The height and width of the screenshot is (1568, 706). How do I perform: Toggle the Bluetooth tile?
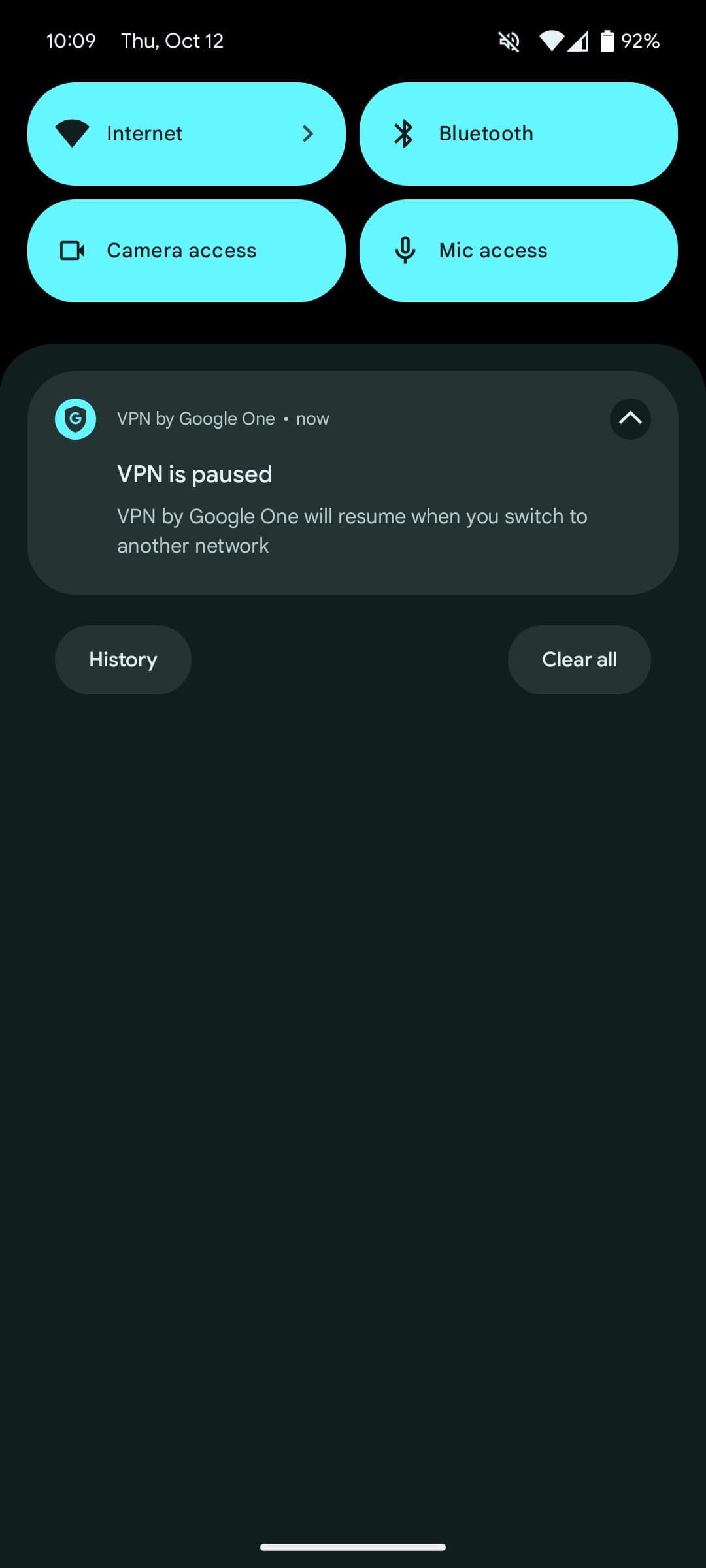click(x=518, y=134)
